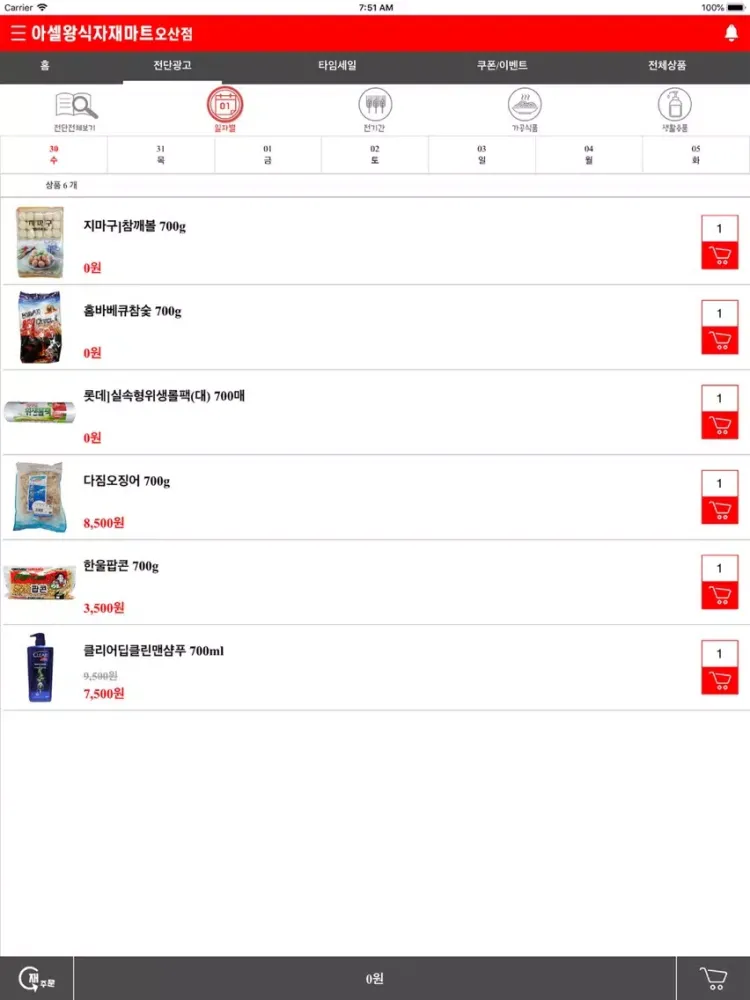Add 클리어딥클린맨샴푸 700ml to the cart

pos(720,681)
